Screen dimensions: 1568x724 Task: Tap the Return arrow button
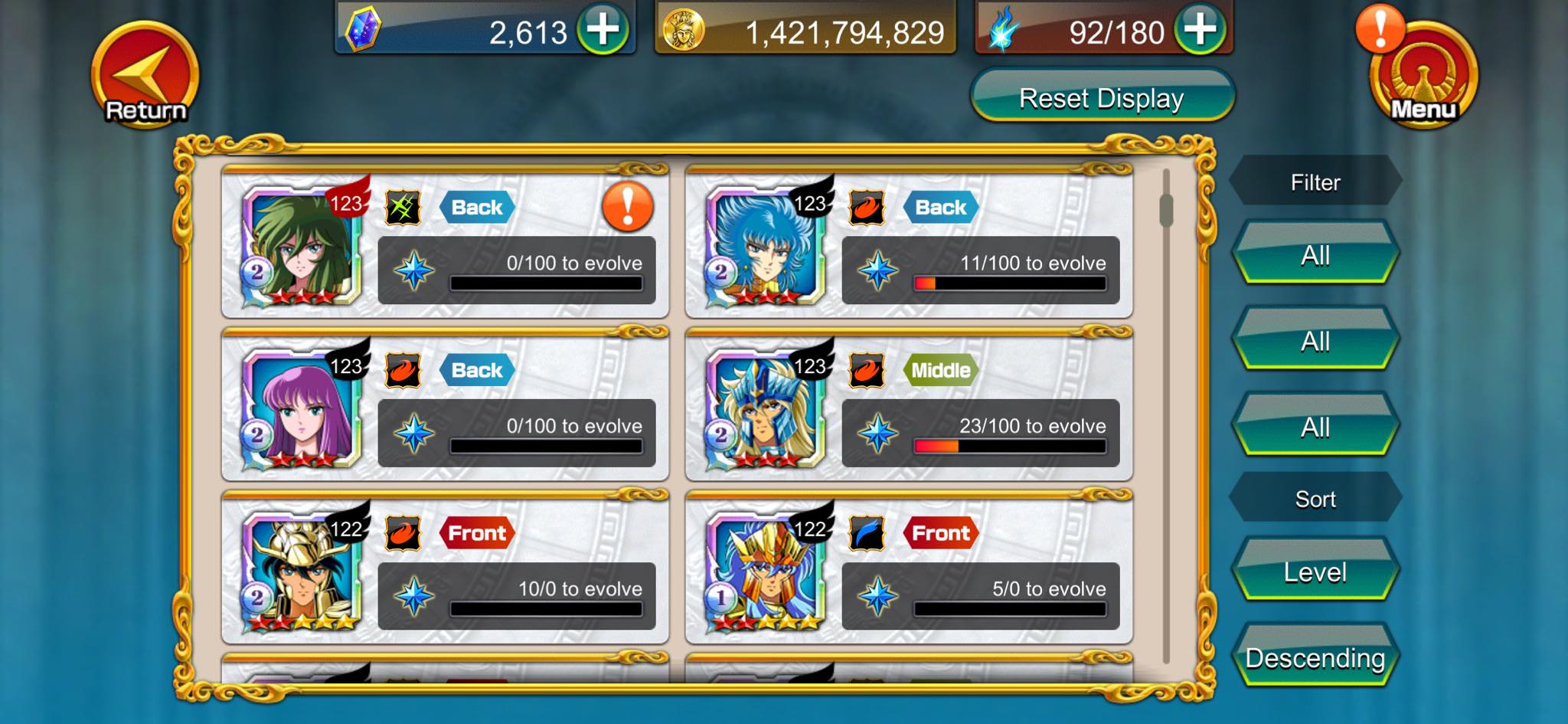[x=145, y=75]
